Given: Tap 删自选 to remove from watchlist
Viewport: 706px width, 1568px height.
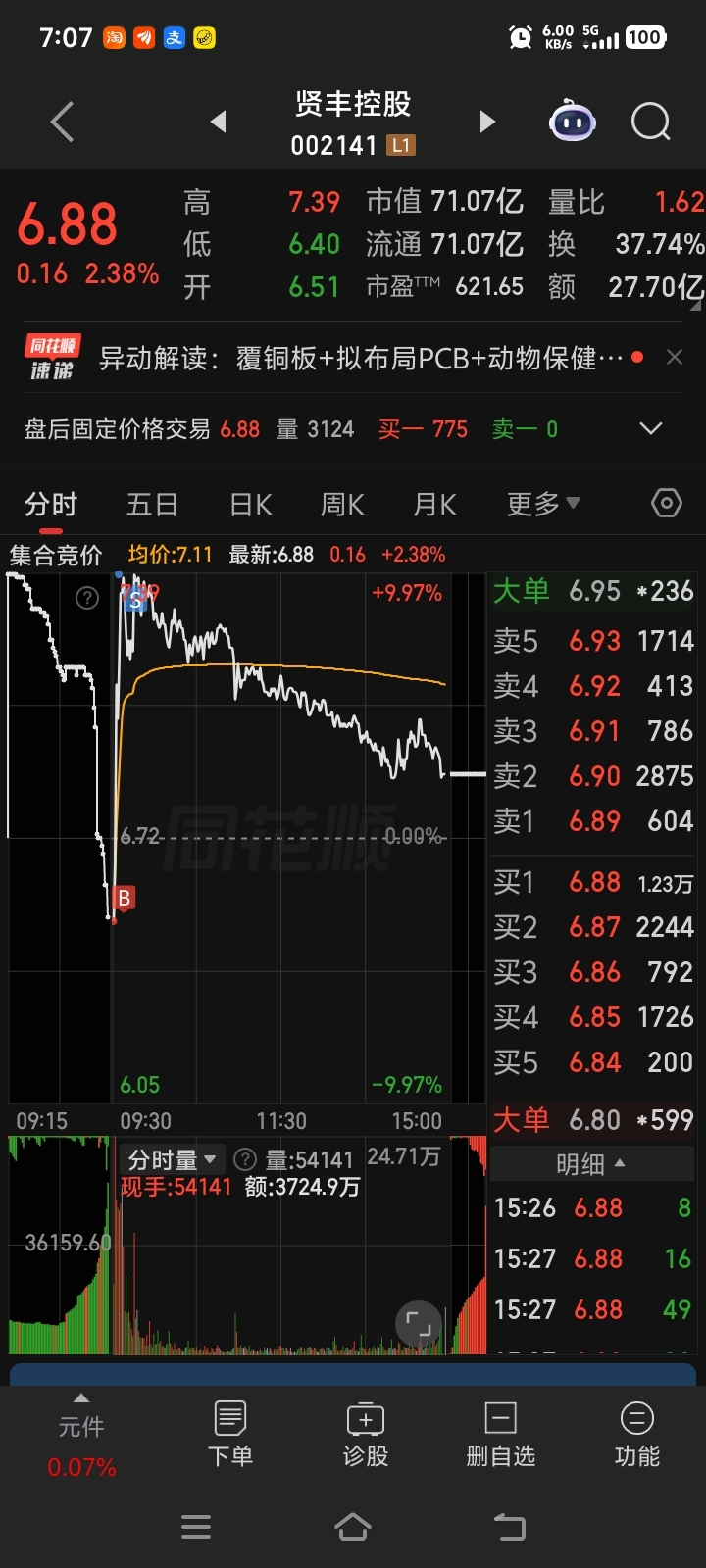Looking at the screenshot, I should click(501, 1433).
